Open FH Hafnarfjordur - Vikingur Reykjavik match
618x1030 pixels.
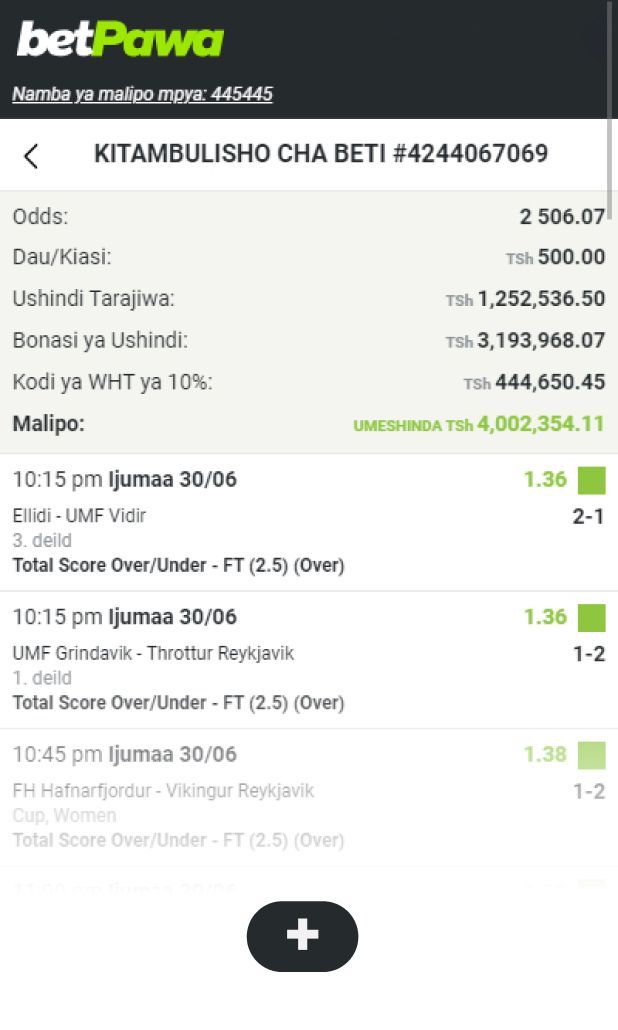point(163,791)
